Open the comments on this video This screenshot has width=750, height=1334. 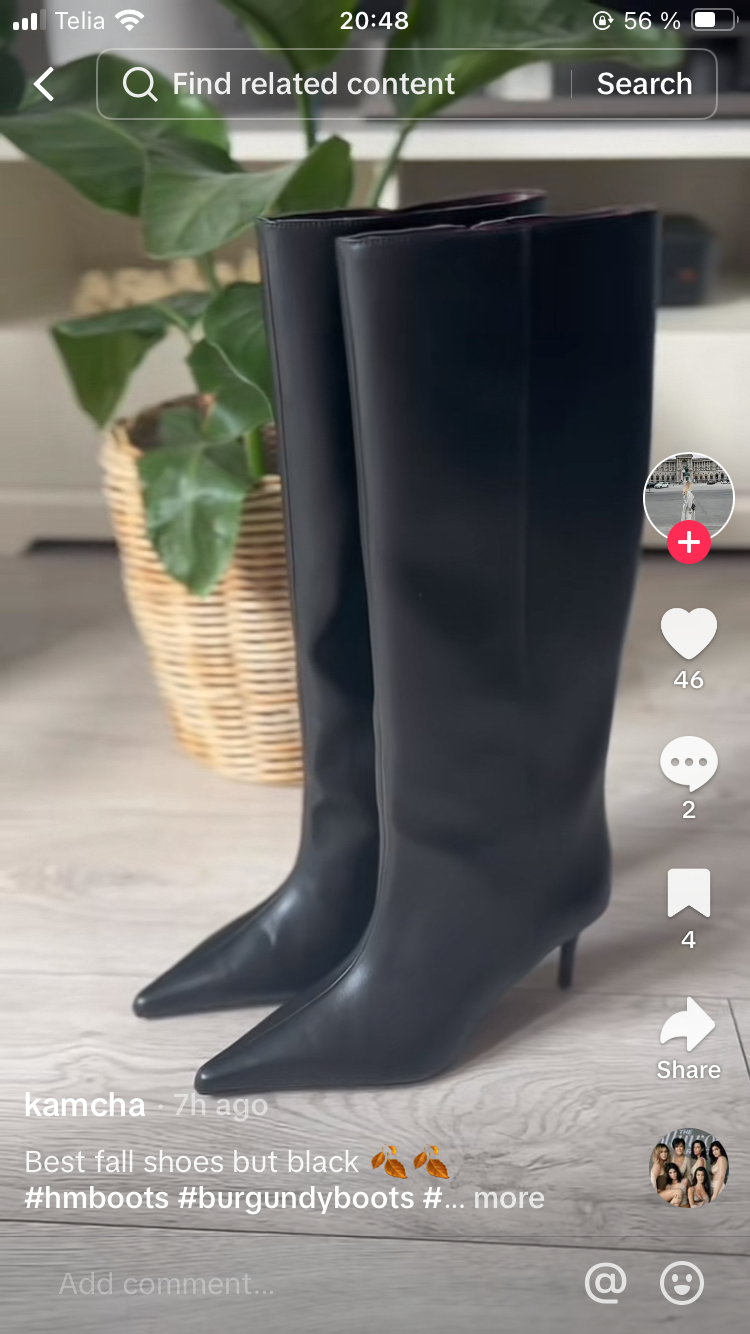[688, 765]
